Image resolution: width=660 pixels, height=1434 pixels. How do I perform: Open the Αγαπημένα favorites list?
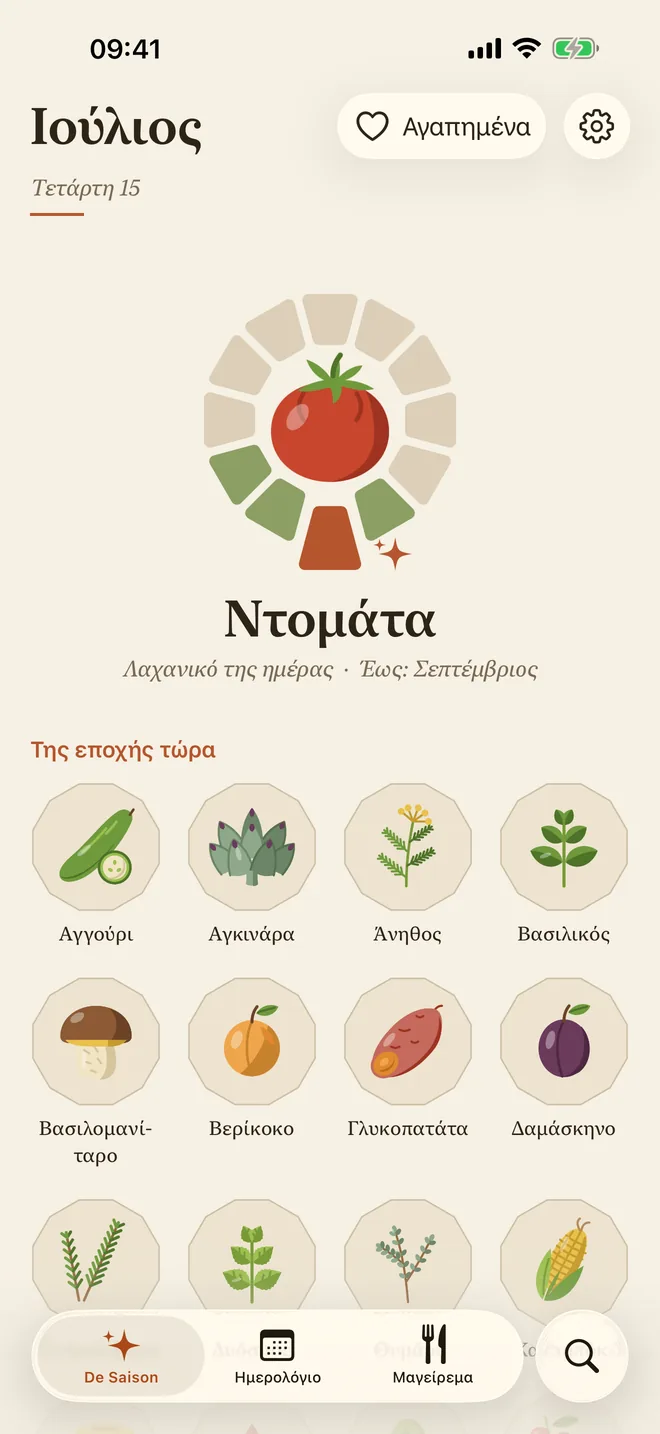click(x=442, y=126)
